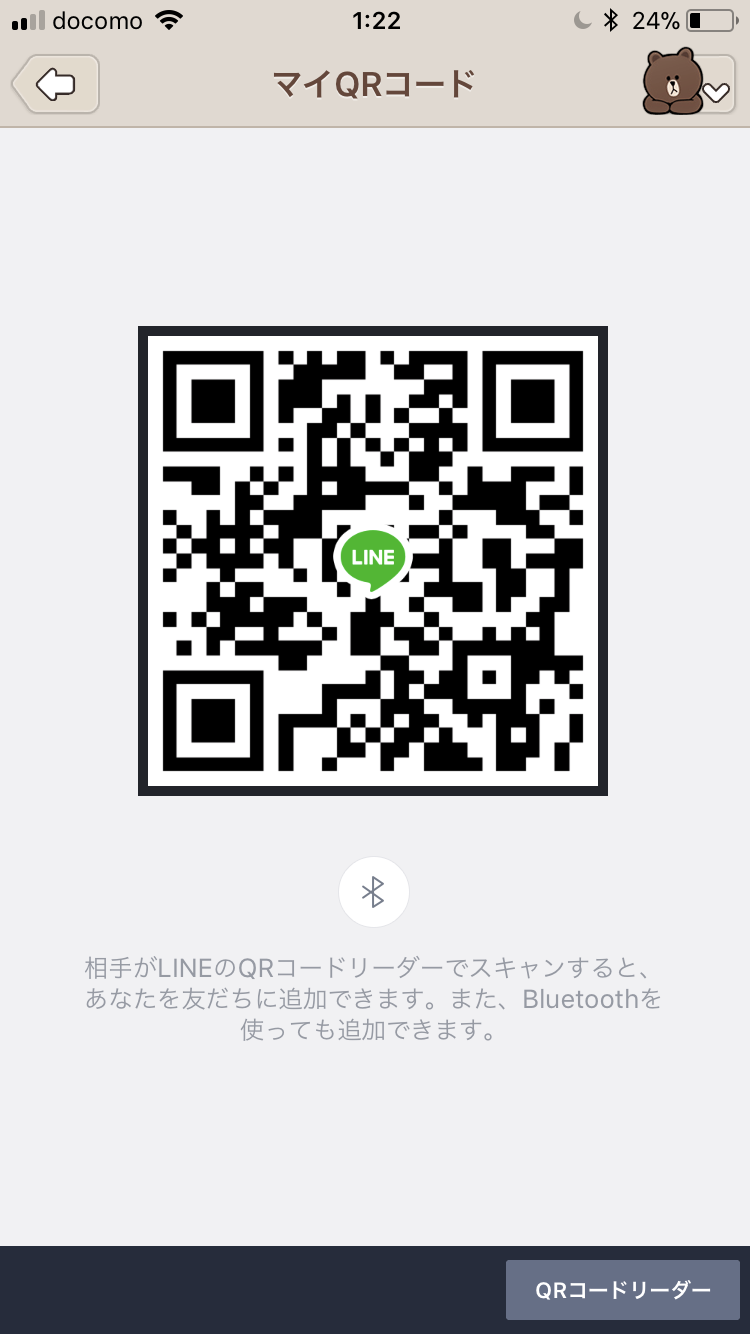Go back using the arrow button
The height and width of the screenshot is (1334, 750).
(57, 84)
